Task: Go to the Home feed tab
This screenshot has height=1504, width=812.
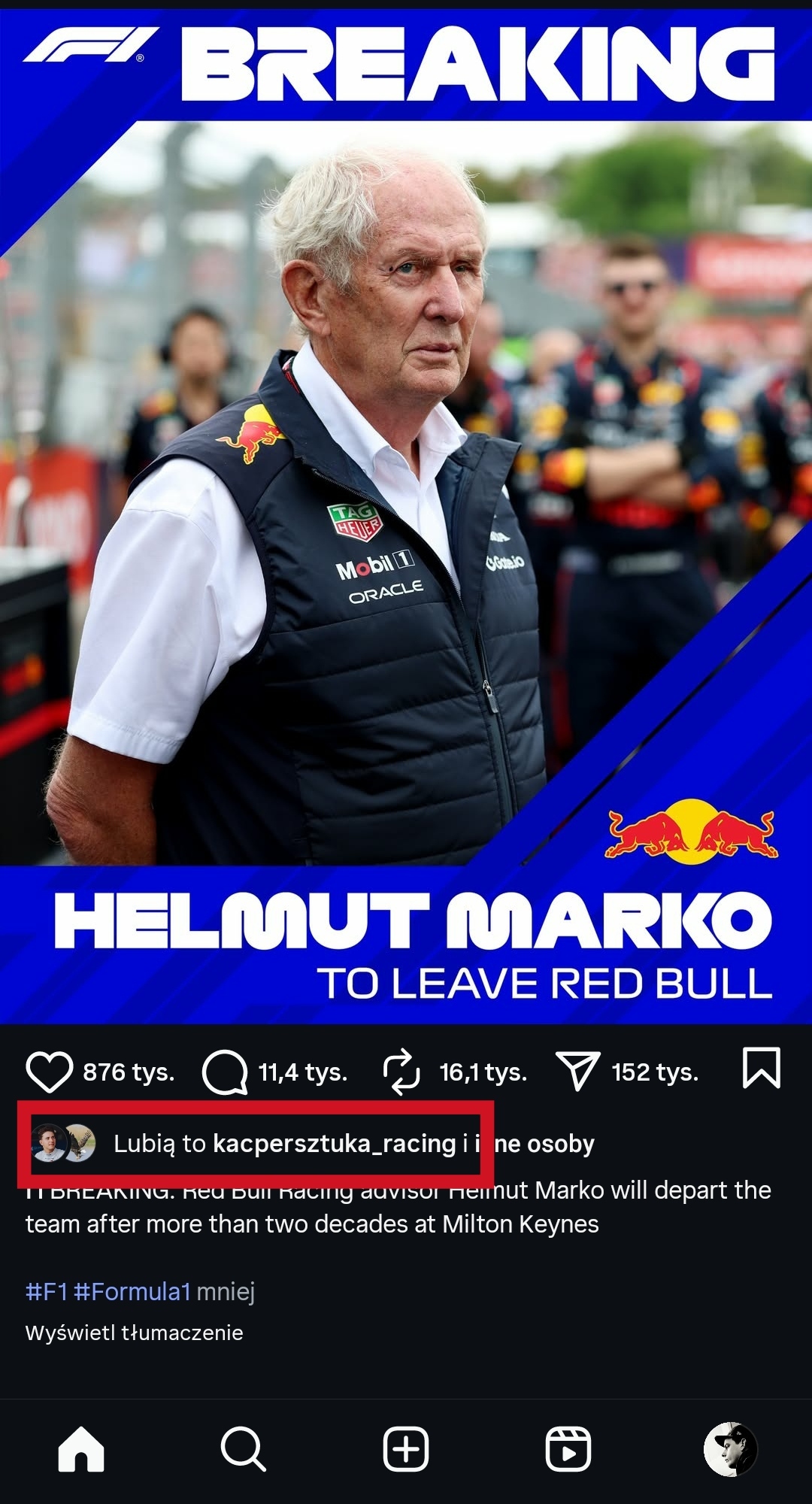Action: tap(81, 1448)
